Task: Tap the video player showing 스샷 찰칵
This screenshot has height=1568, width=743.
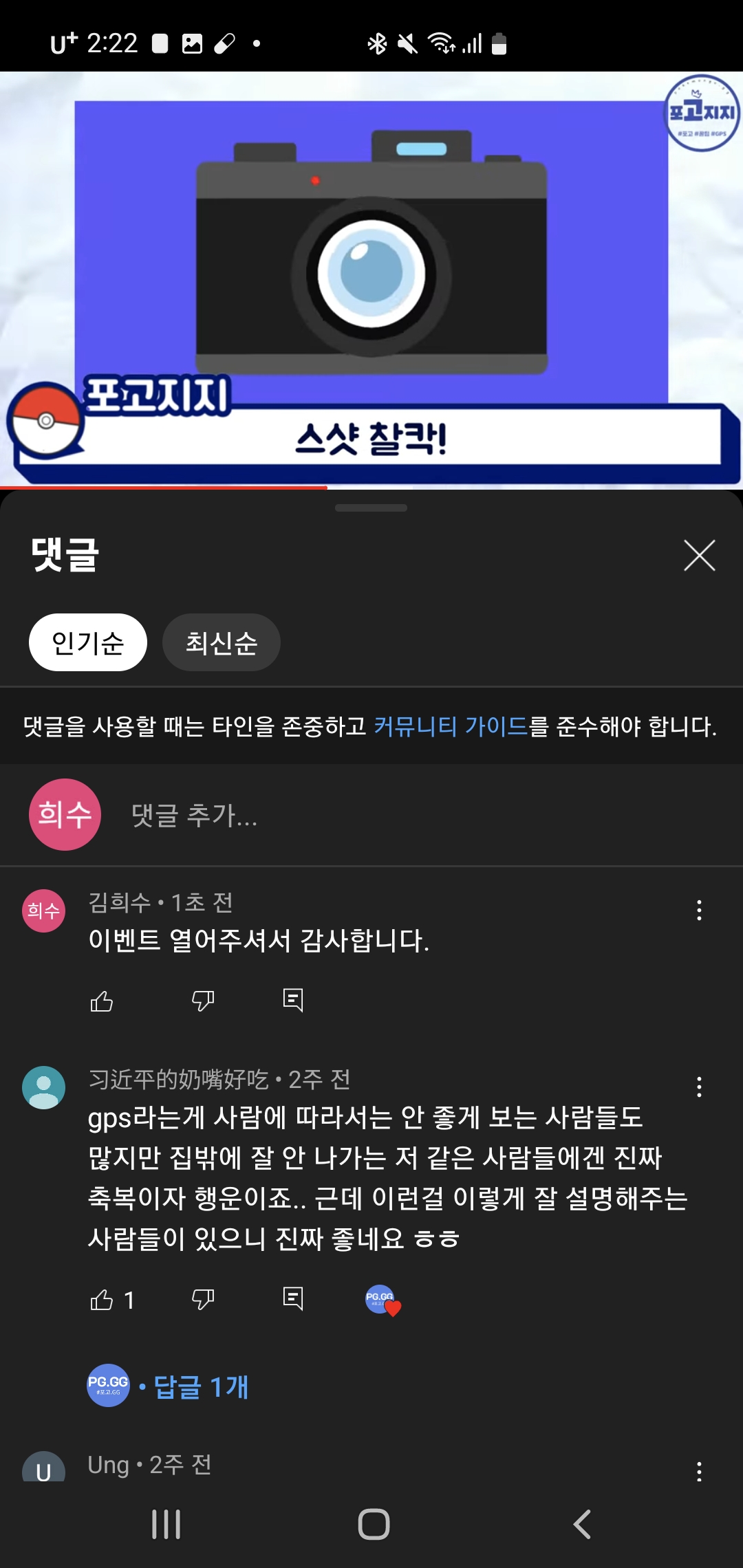Action: (371, 275)
